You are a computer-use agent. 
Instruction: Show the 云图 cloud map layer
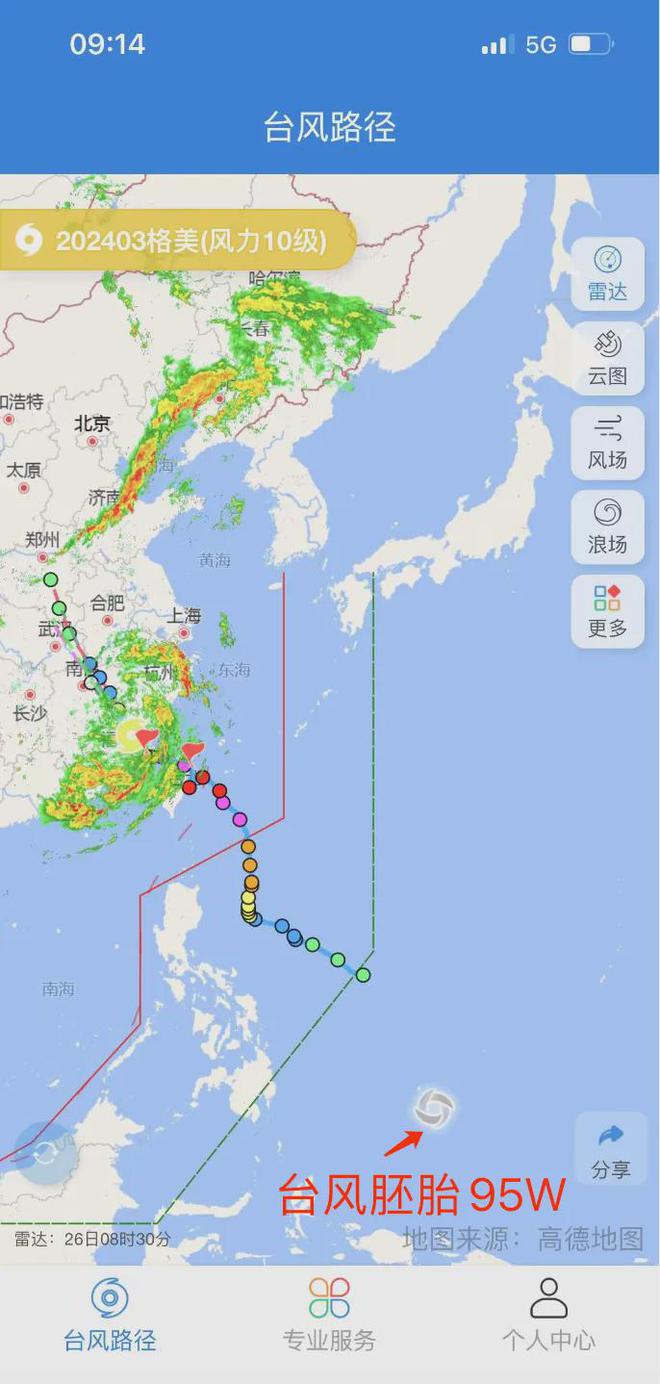(607, 358)
